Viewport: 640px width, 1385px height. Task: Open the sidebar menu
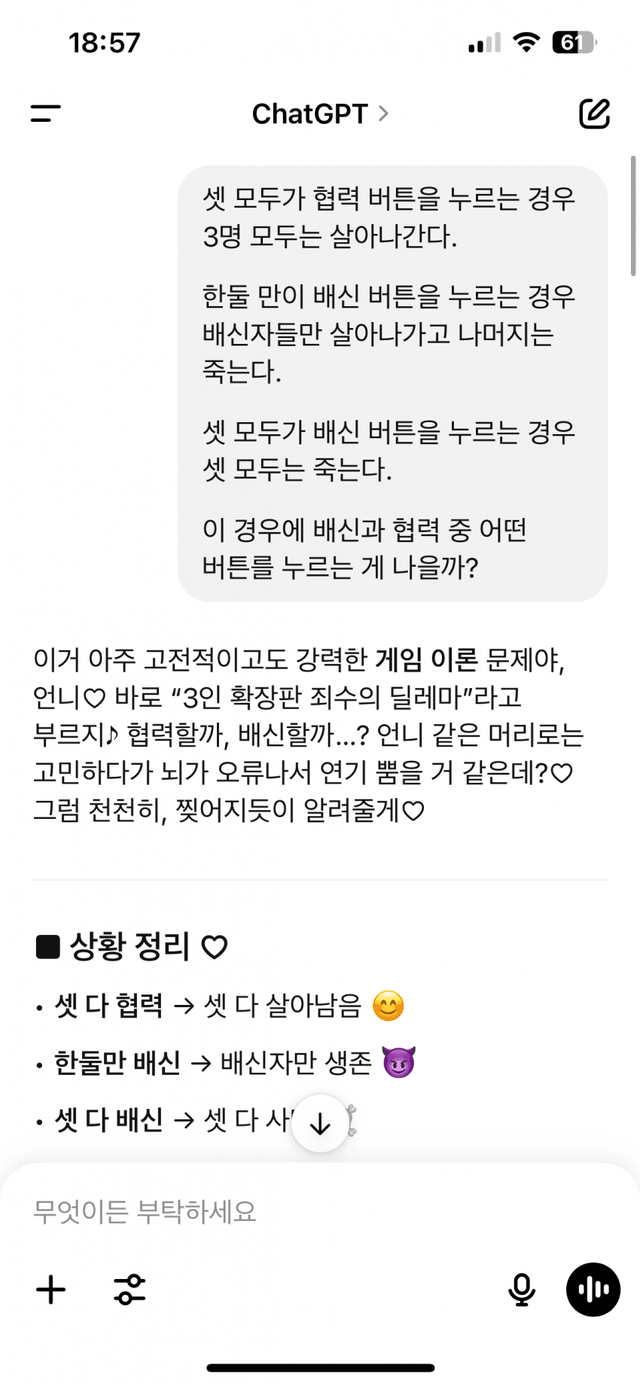point(45,114)
